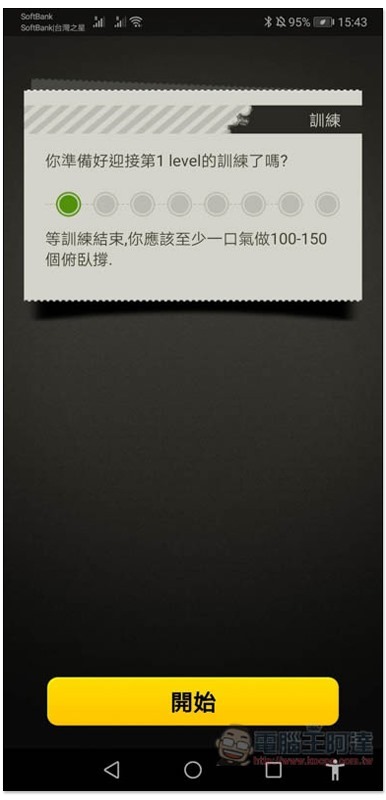The height and width of the screenshot is (800, 386).
Task: Tap the yellow 開始 button
Action: point(193,702)
